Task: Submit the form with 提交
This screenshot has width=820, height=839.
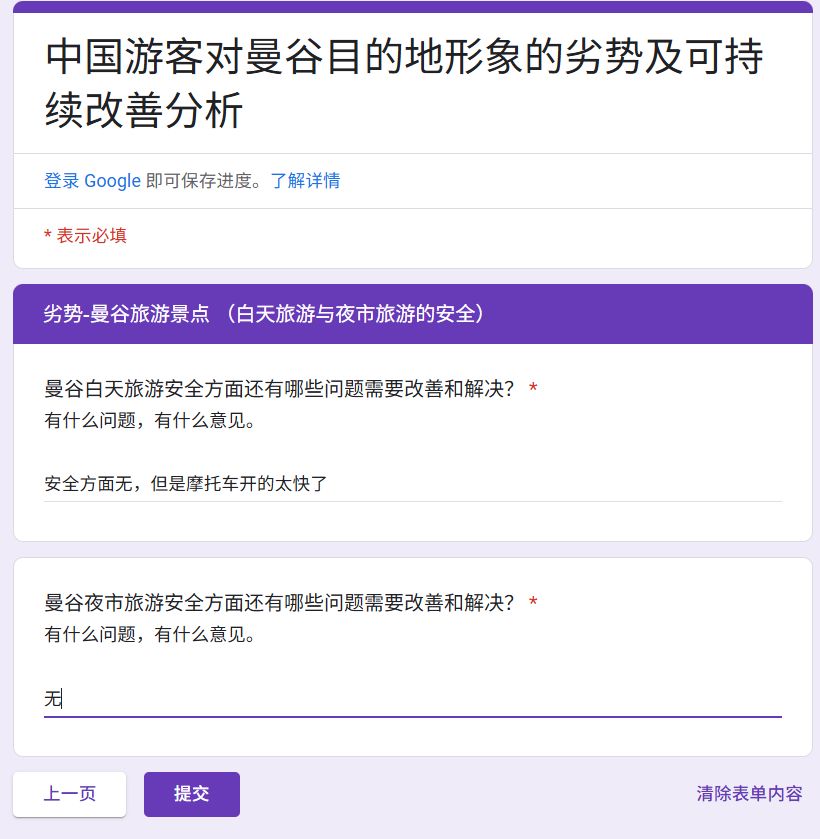Action: click(x=192, y=794)
